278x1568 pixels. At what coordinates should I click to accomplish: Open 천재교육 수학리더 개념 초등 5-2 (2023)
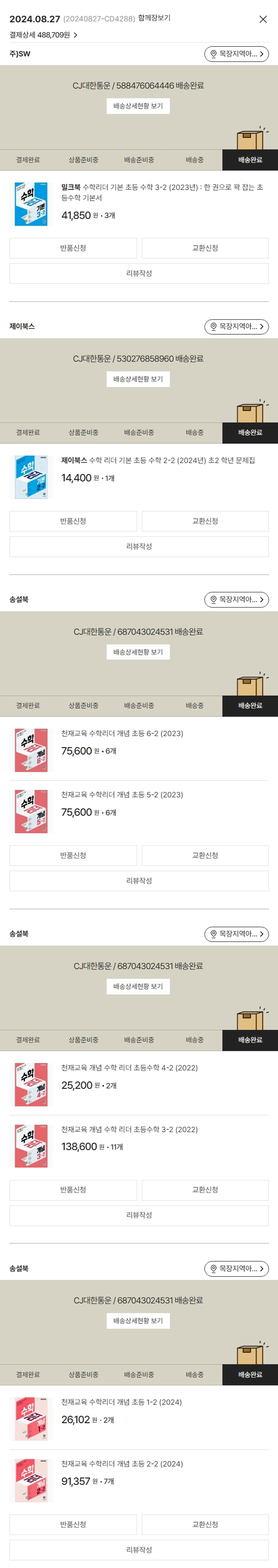tap(122, 795)
